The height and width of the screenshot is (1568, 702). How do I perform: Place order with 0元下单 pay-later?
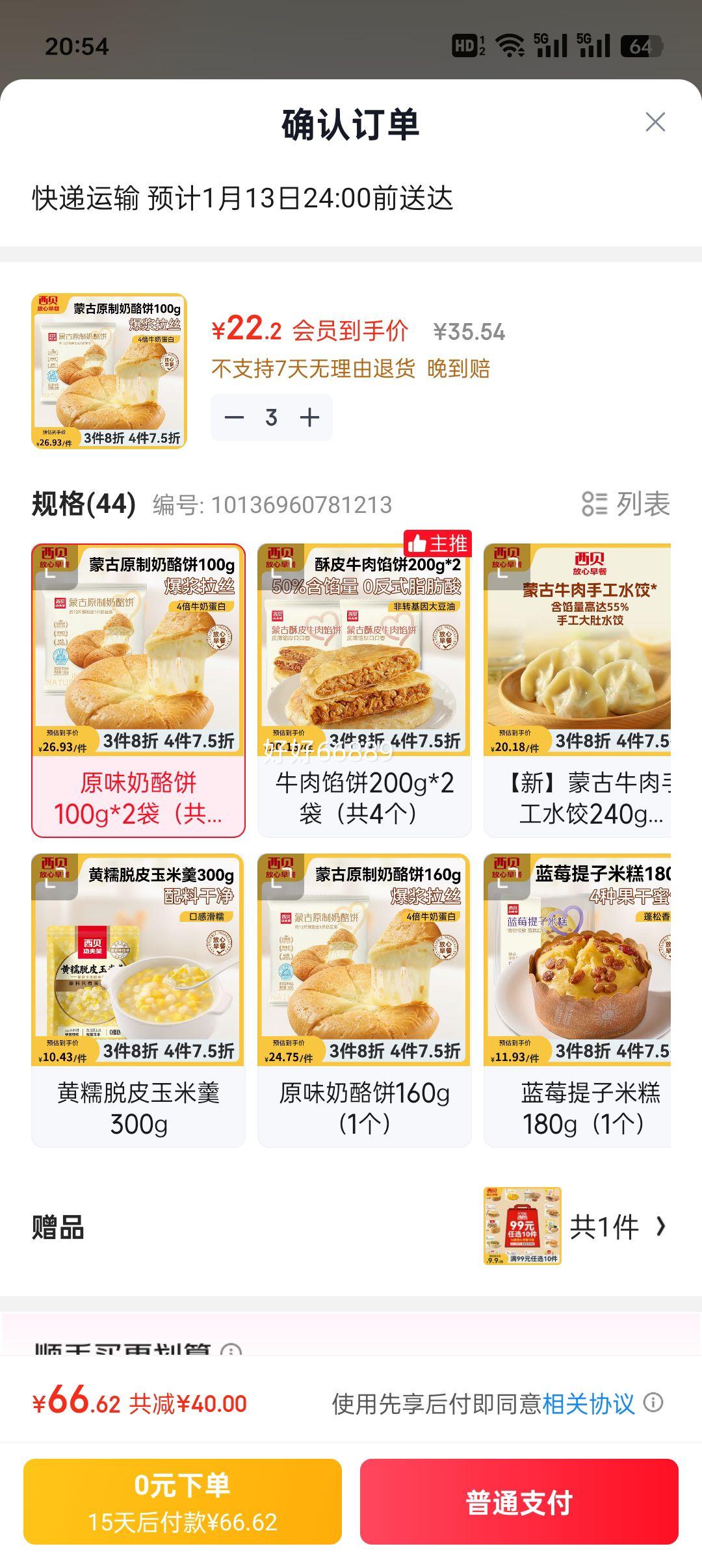[183, 1502]
